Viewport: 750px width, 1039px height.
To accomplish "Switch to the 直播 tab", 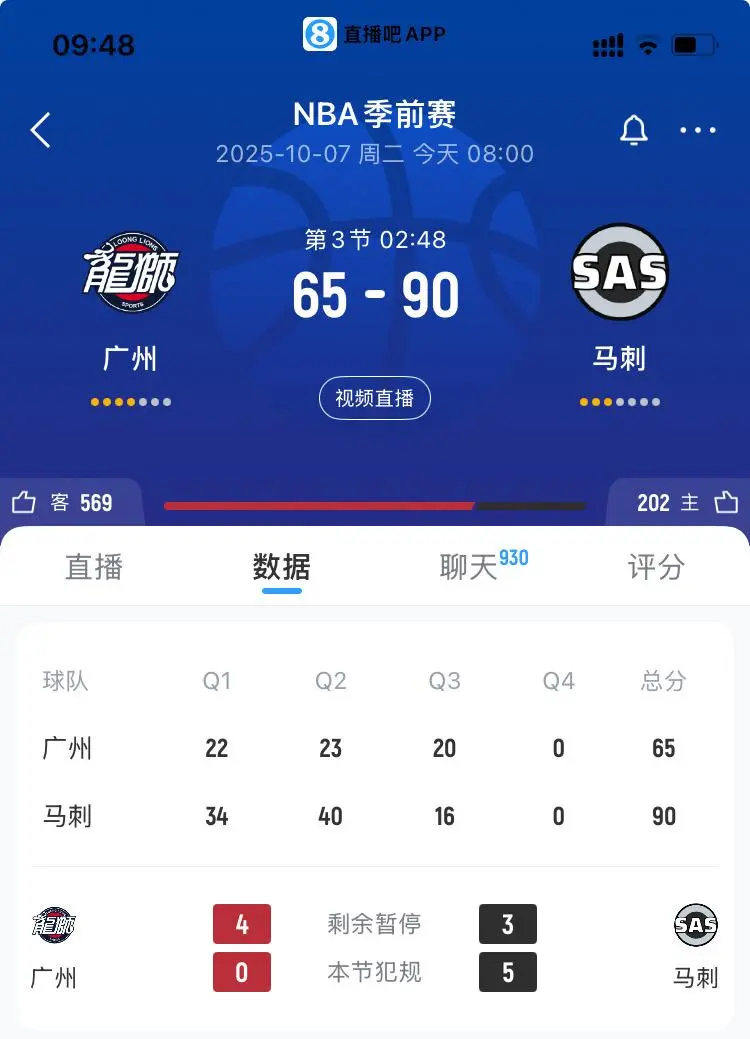I will [x=94, y=567].
